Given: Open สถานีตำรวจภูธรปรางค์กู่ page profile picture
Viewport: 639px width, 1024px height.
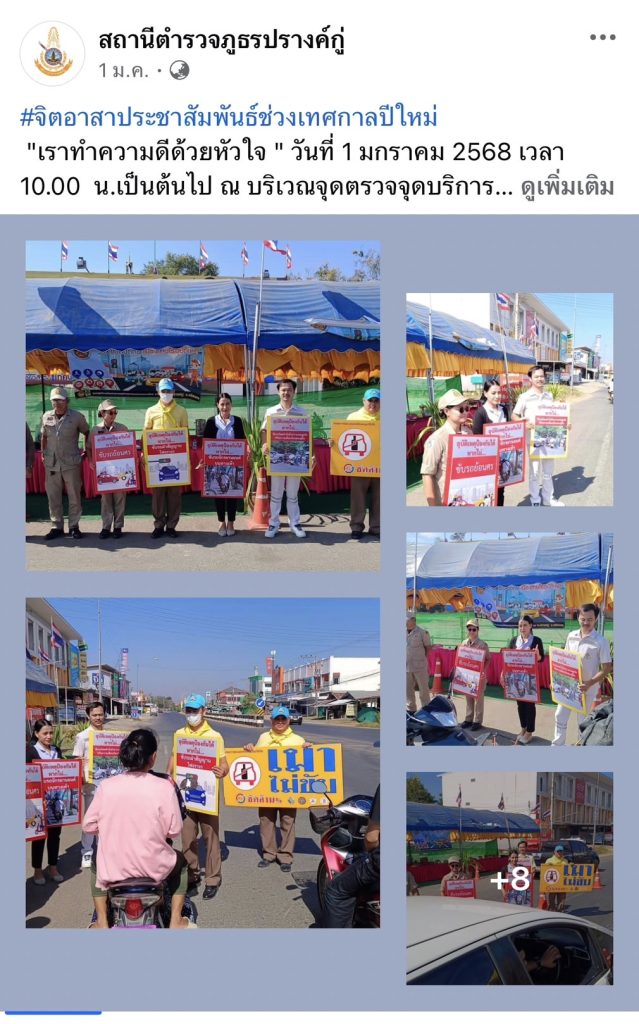Looking at the screenshot, I should pos(53,53).
